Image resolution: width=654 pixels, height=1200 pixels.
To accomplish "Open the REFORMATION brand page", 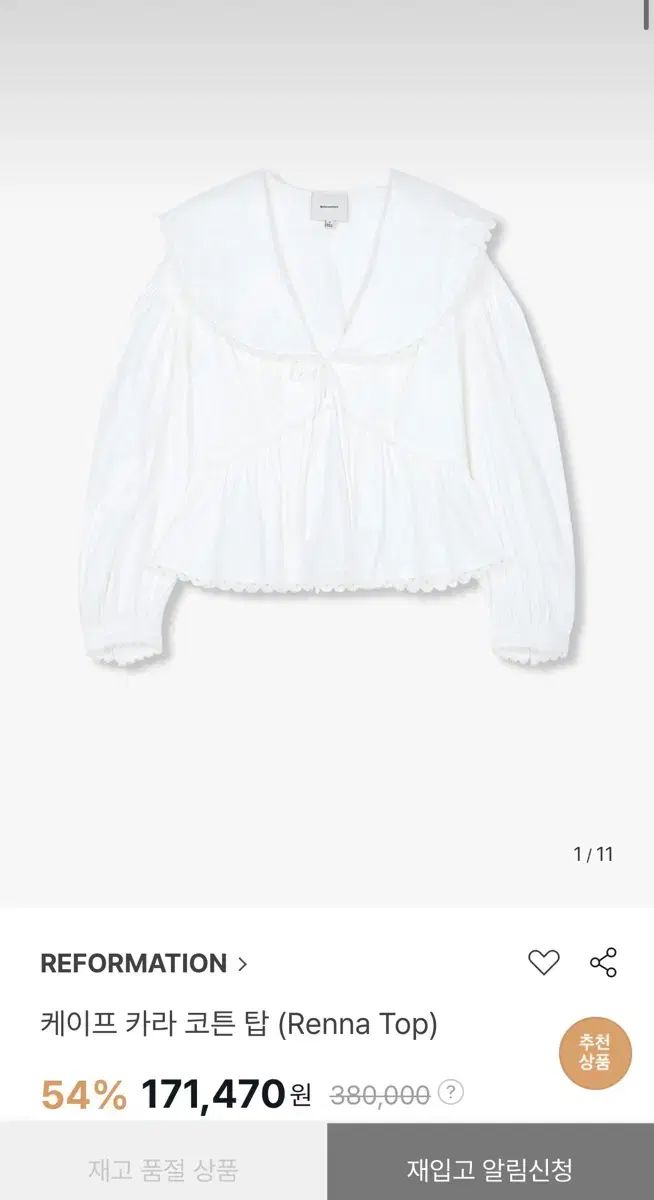I will pyautogui.click(x=143, y=964).
